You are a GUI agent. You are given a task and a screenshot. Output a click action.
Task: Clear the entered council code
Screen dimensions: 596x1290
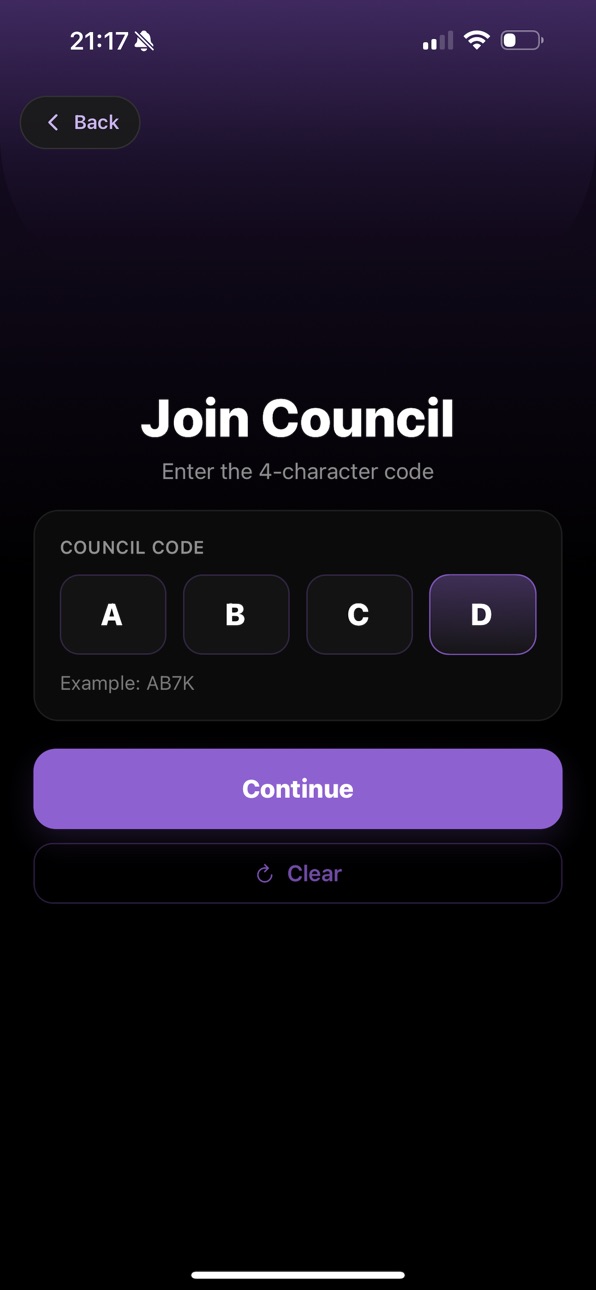pos(298,873)
